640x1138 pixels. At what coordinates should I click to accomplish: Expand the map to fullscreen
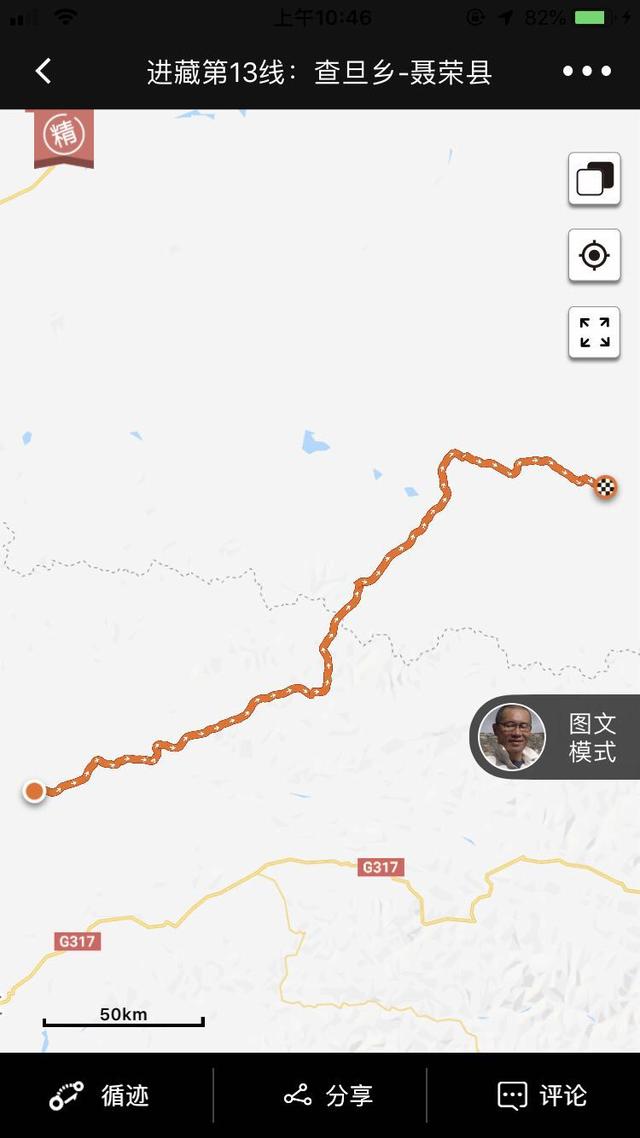594,332
